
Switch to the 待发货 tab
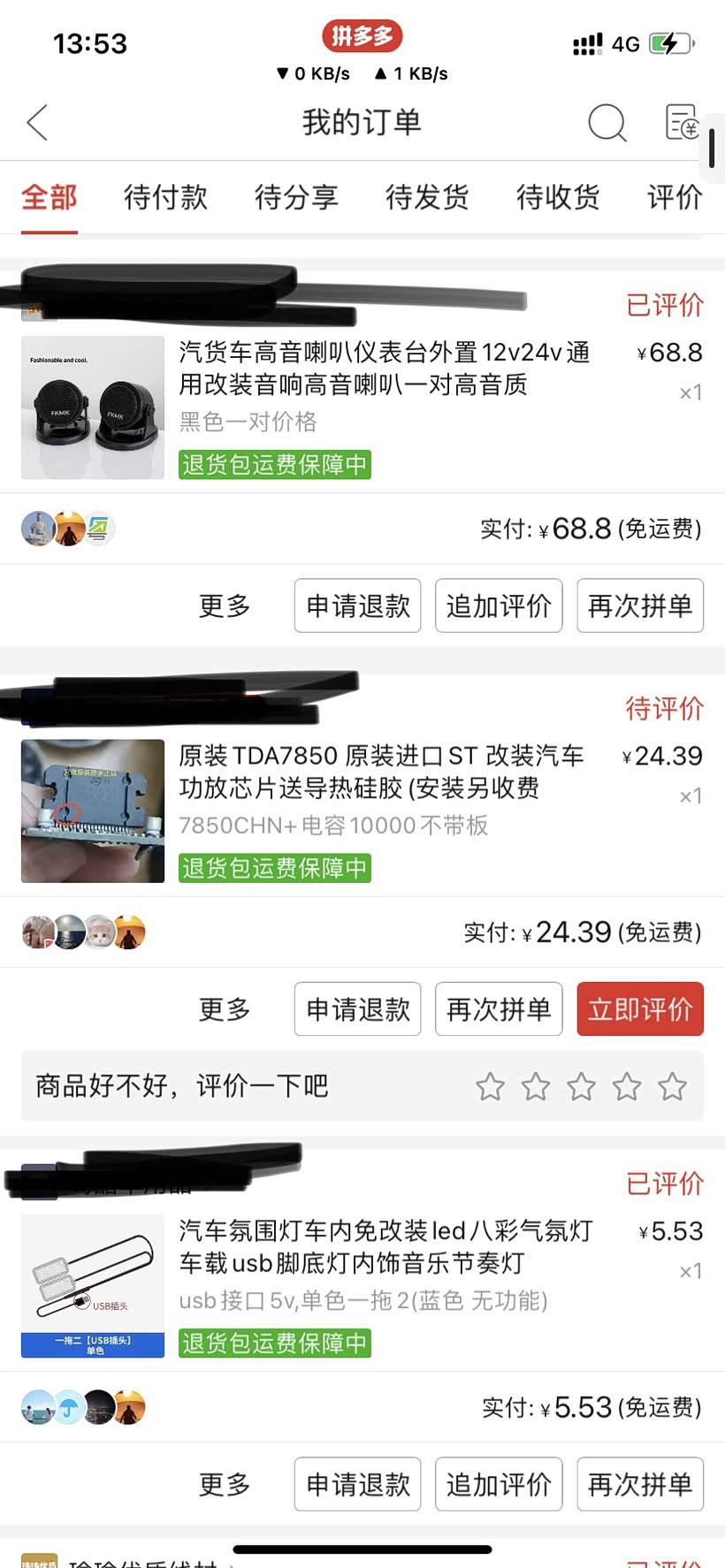point(427,196)
